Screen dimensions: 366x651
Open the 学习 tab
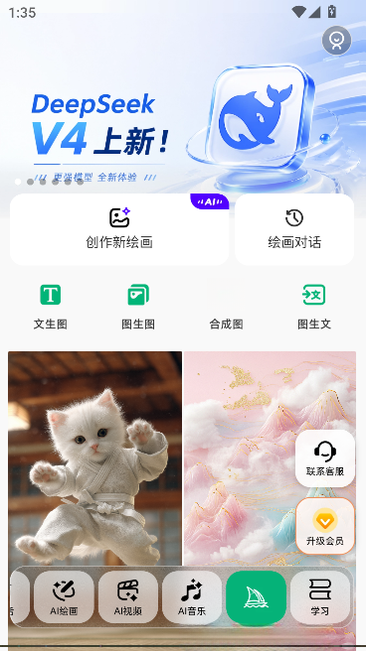tap(320, 597)
